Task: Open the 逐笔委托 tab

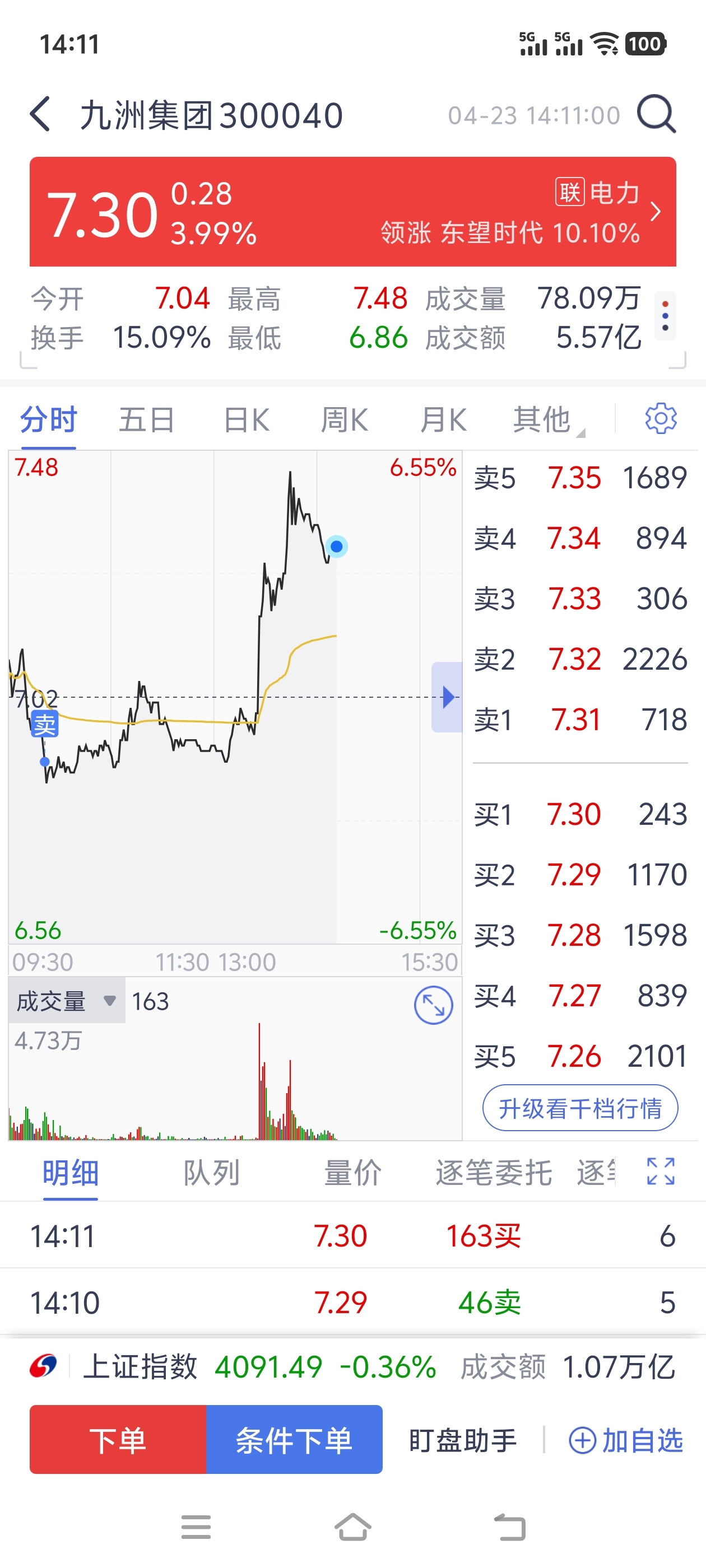Action: click(494, 1172)
